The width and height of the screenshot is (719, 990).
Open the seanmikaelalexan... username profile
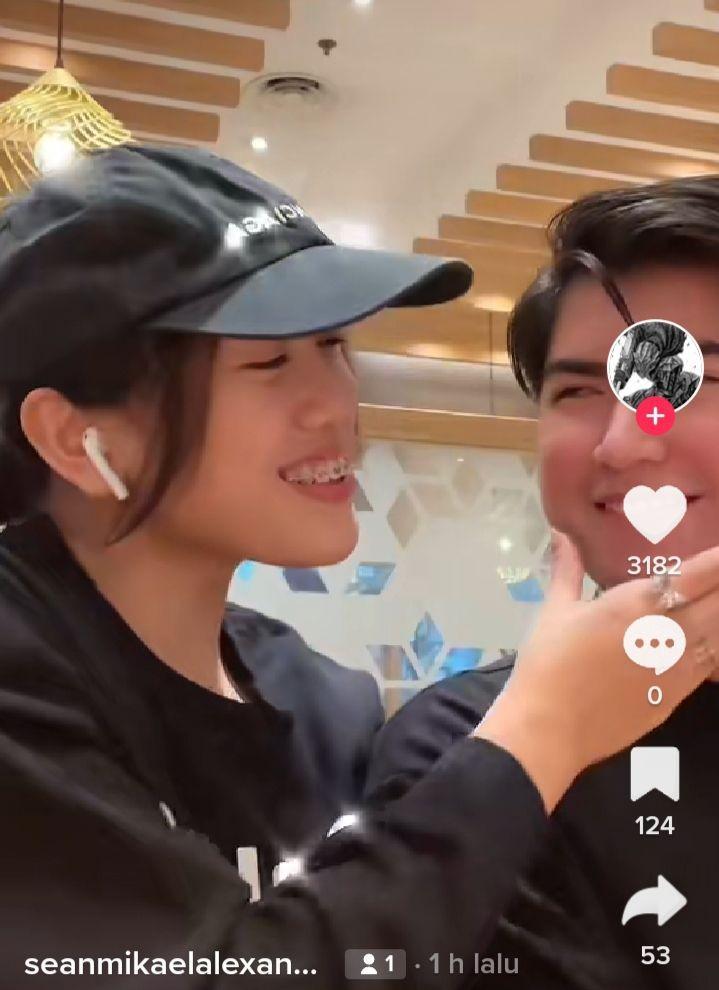pyautogui.click(x=170, y=964)
